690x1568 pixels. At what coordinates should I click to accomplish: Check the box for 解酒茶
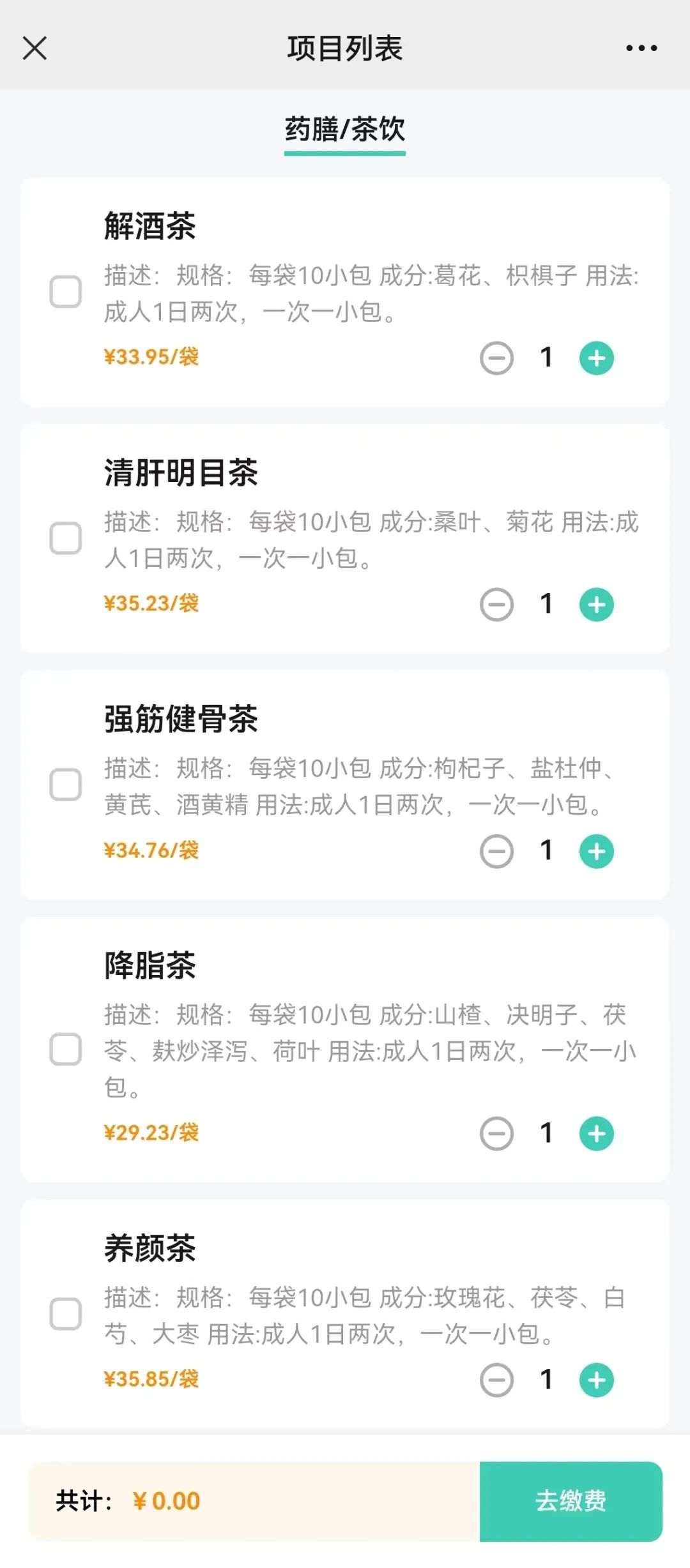(66, 292)
